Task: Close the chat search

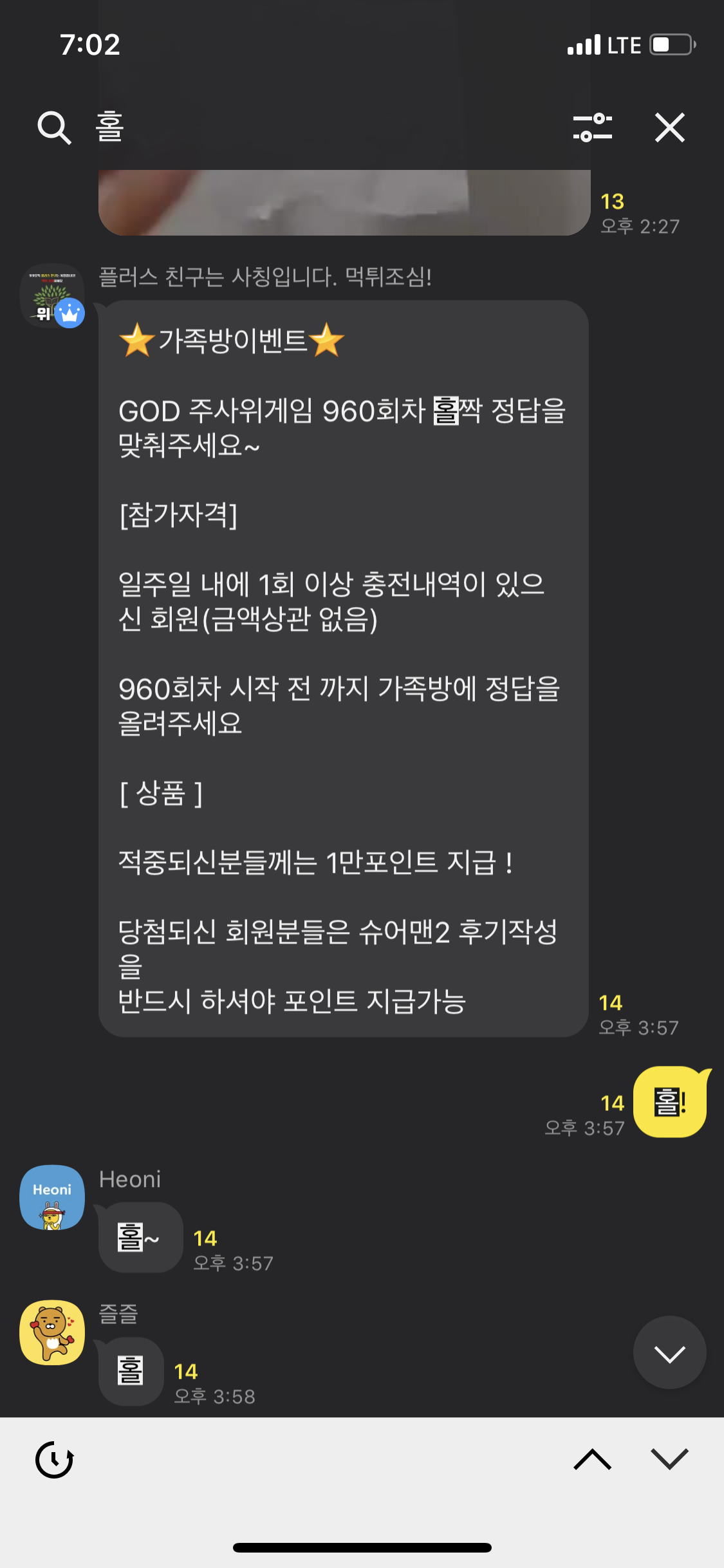Action: [x=669, y=127]
